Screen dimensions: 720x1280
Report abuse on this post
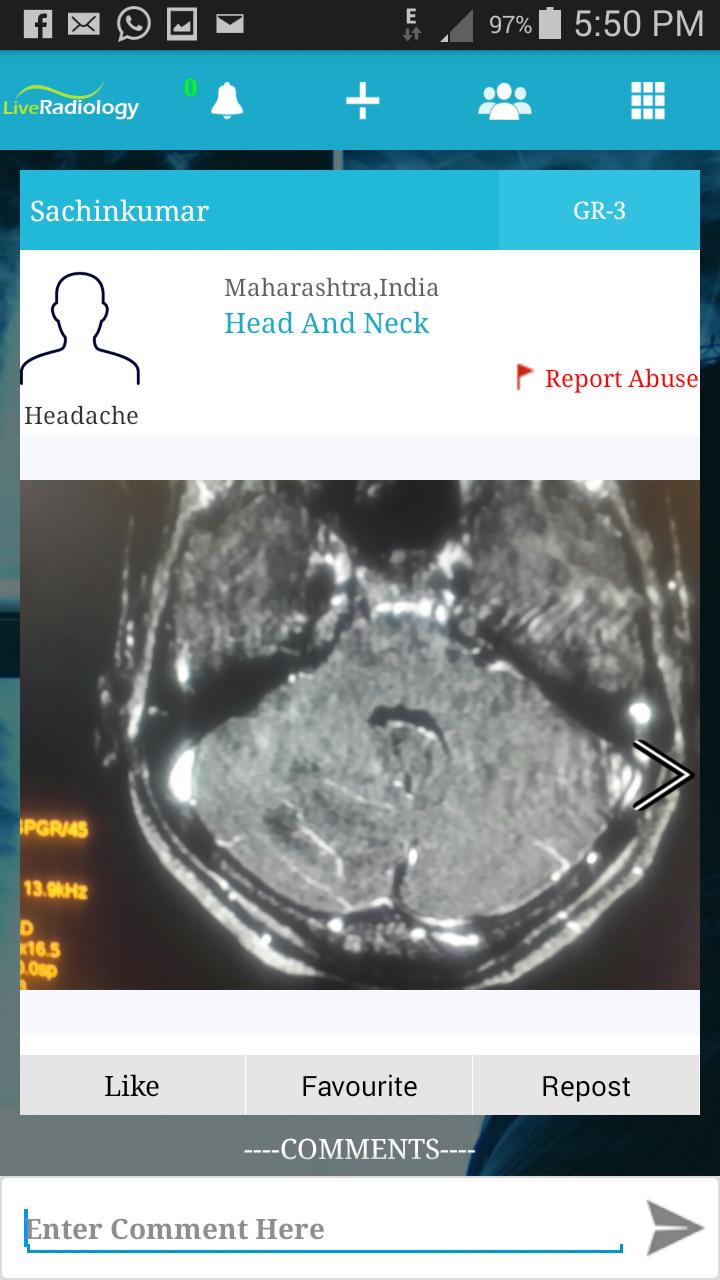[x=607, y=378]
